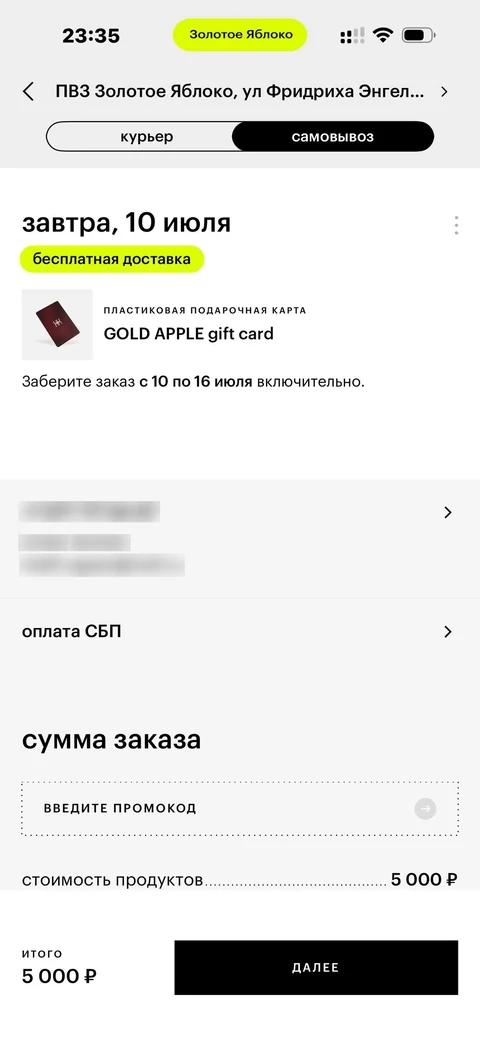Viewport: 480px width, 1043px height.
Task: Select самовывоз delivery option
Action: 332,137
